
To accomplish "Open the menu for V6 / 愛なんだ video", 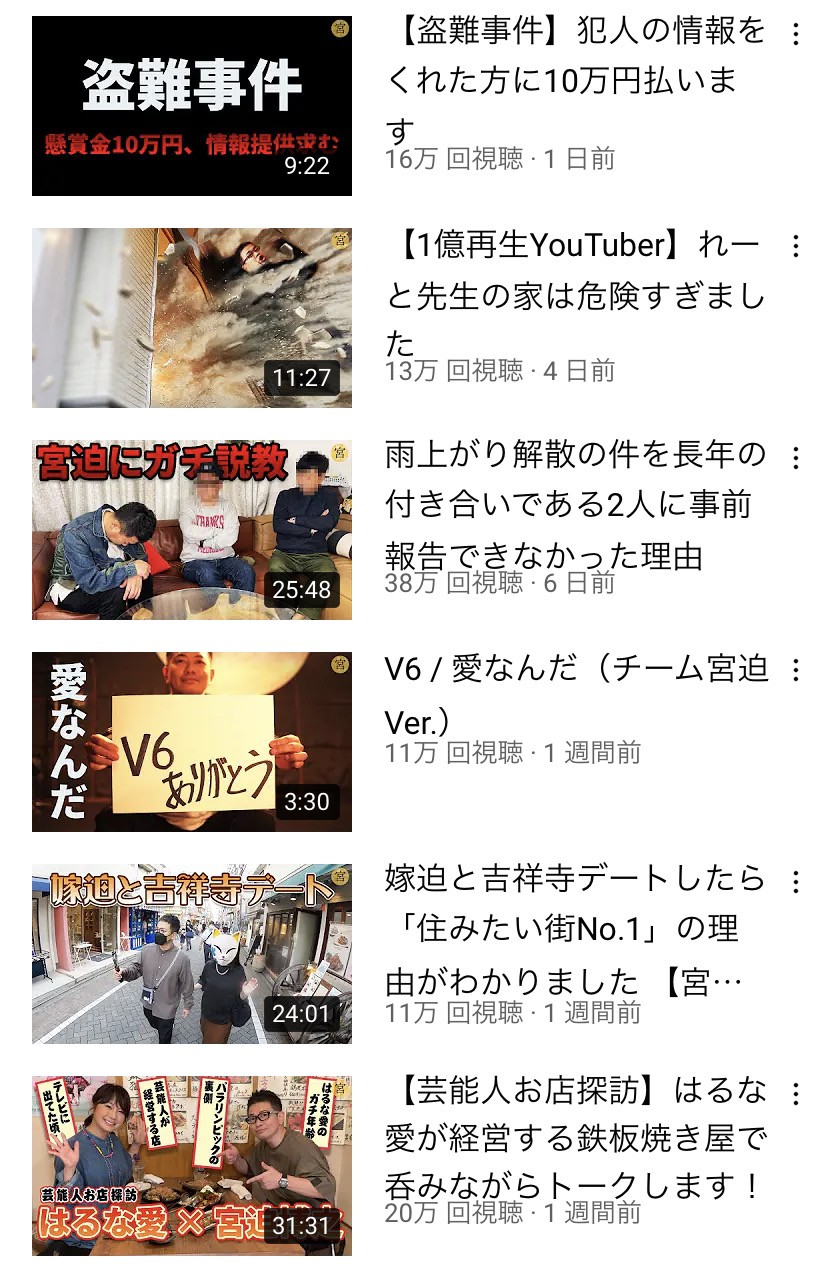I will pyautogui.click(x=795, y=670).
